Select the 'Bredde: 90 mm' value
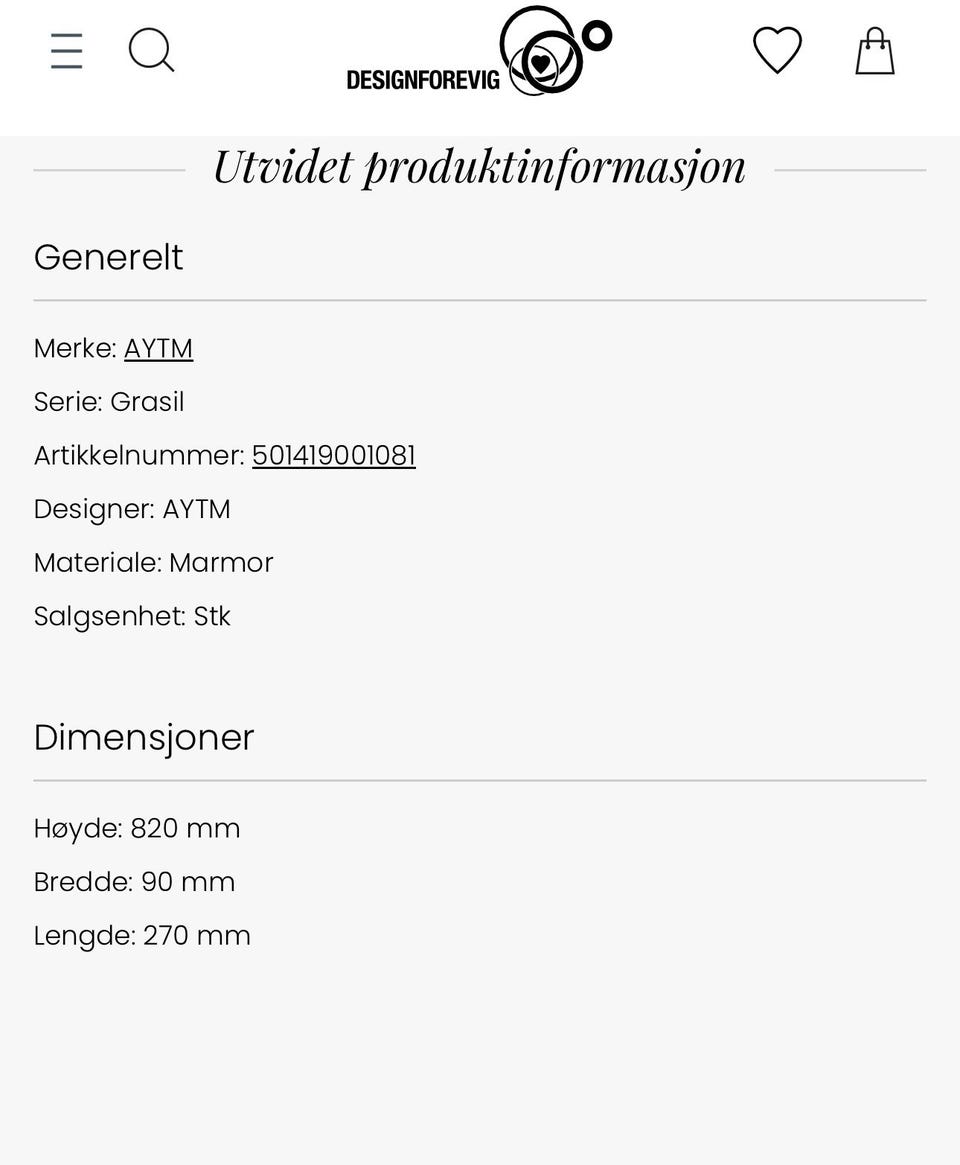 tap(134, 882)
